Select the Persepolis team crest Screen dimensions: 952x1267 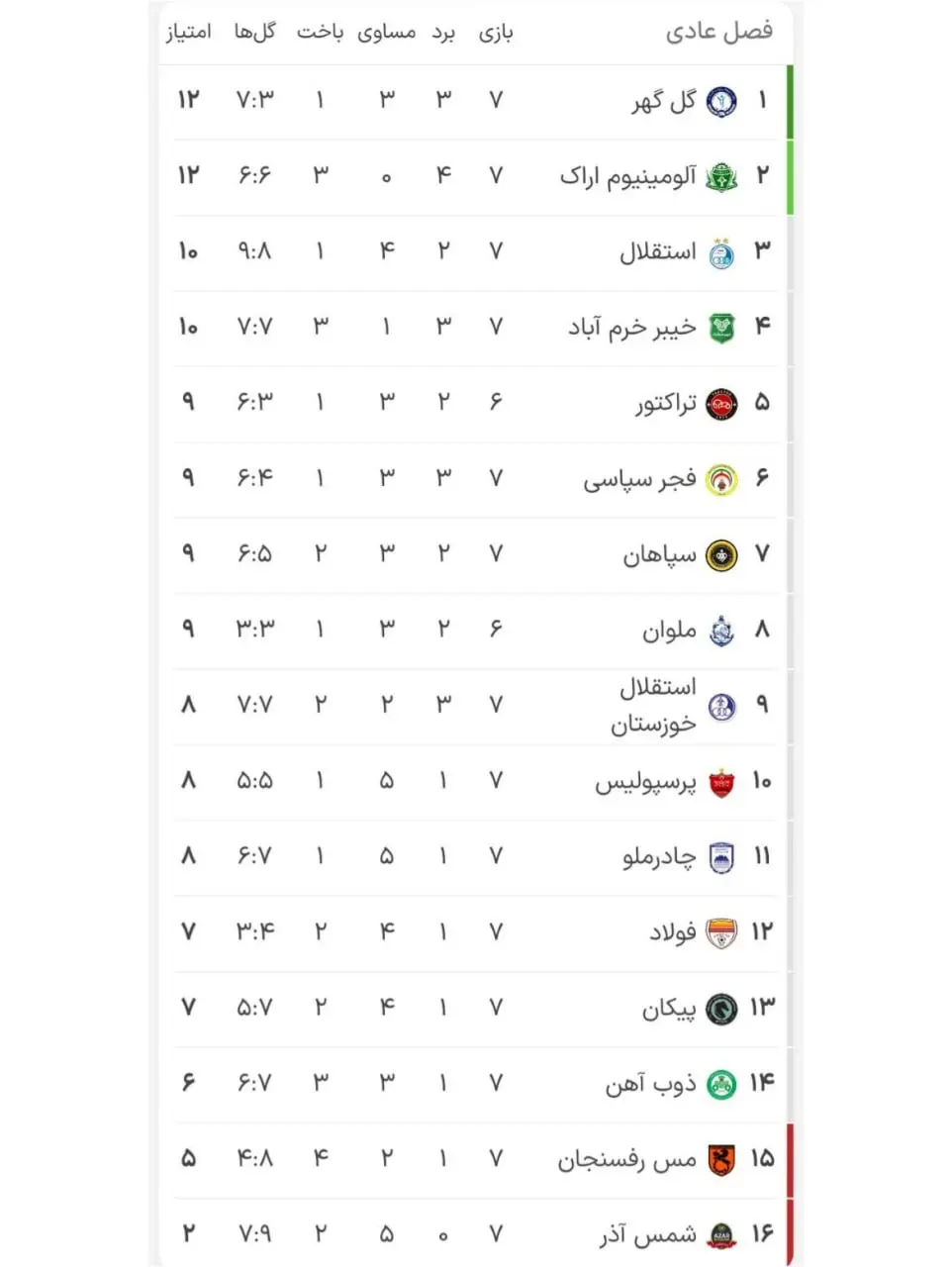tap(720, 780)
